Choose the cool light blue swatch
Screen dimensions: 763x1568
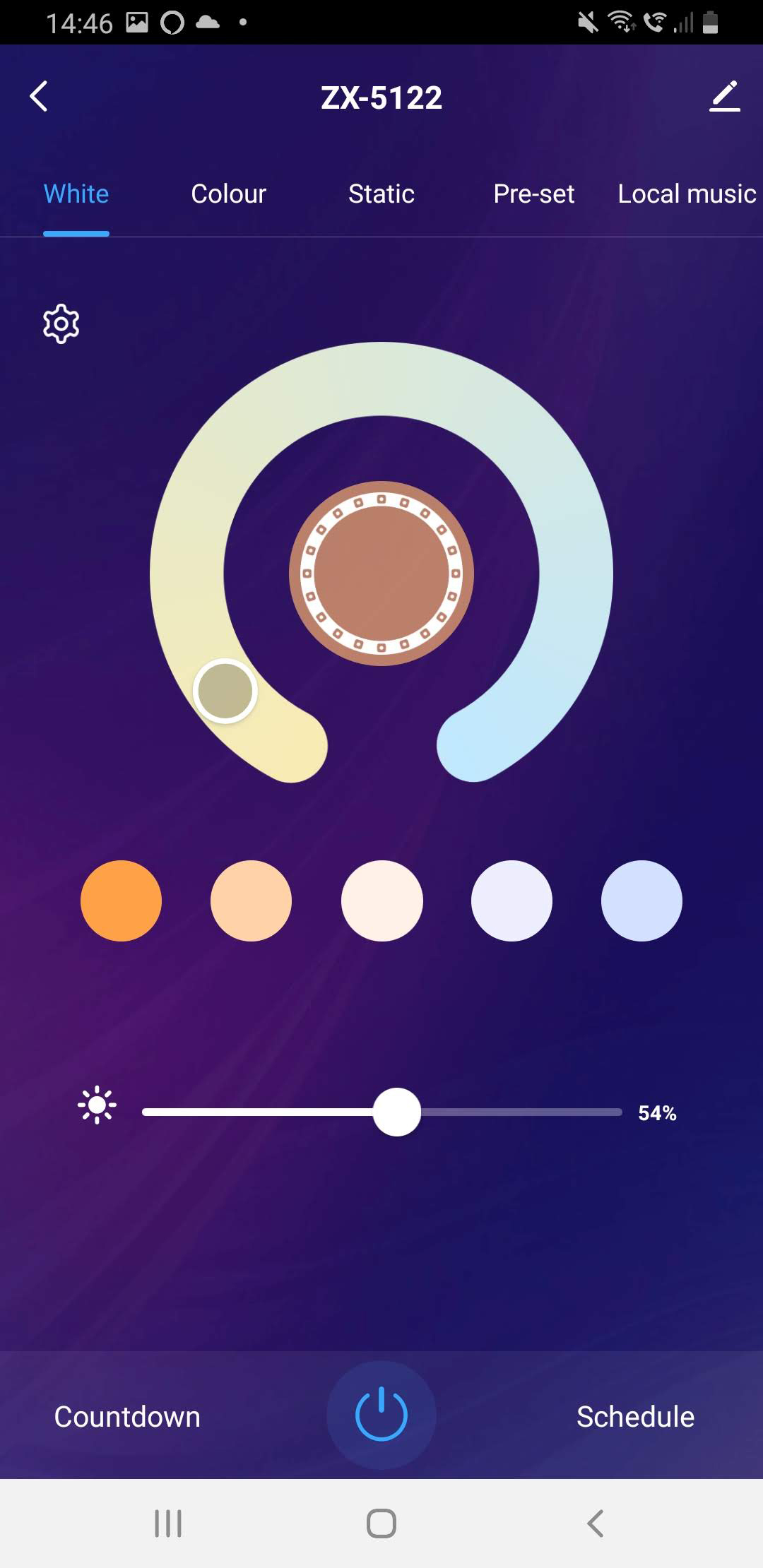[x=641, y=901]
